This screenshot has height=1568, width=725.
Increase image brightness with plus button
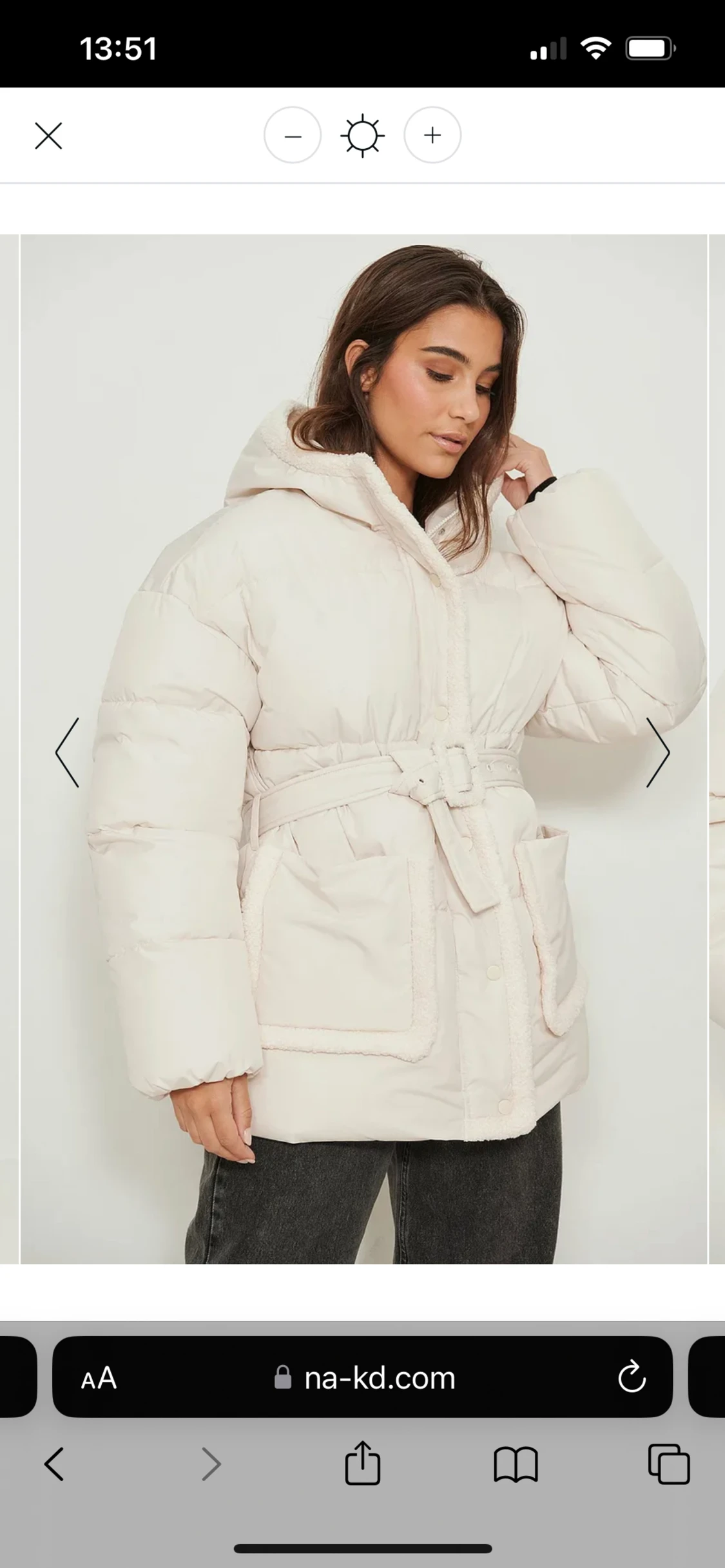pos(432,135)
